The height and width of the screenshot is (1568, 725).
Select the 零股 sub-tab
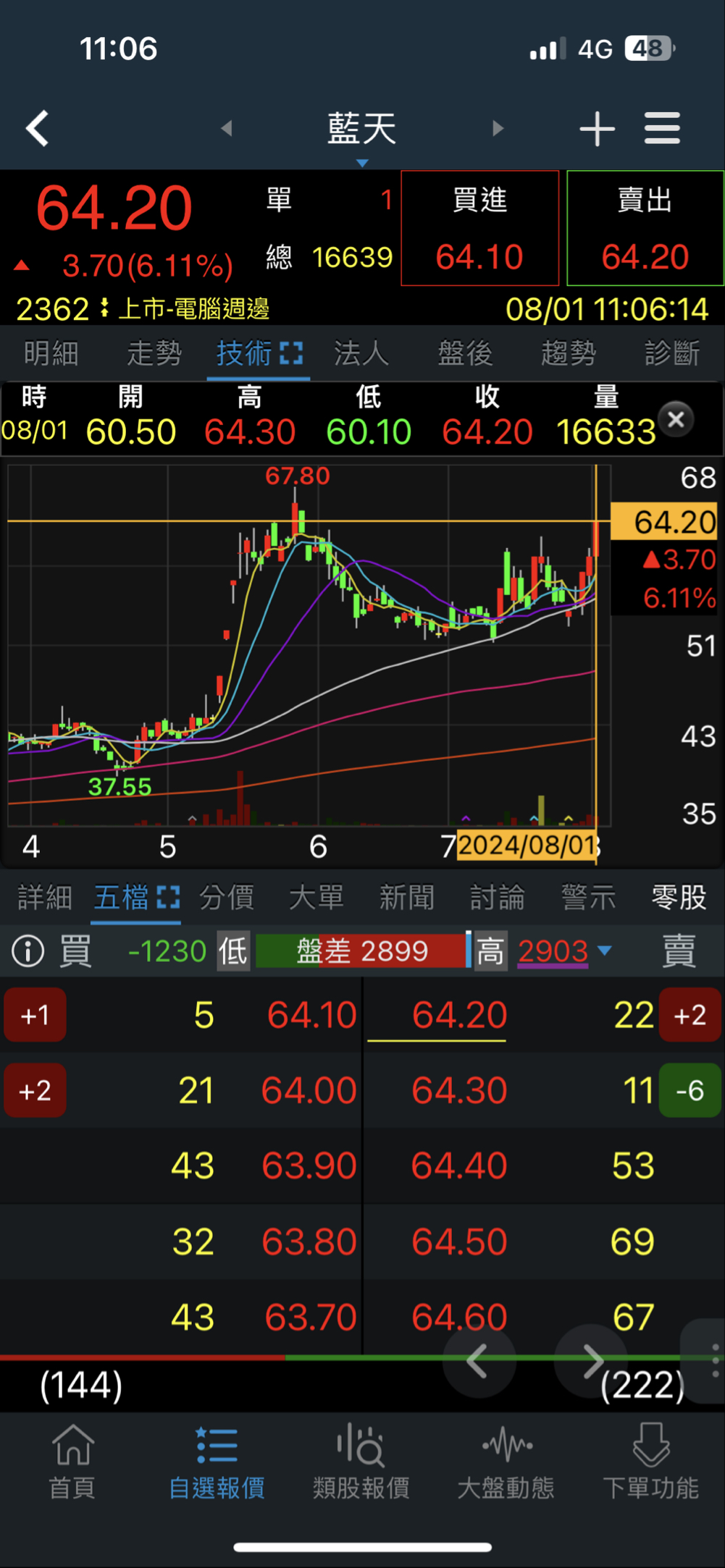pyautogui.click(x=679, y=898)
